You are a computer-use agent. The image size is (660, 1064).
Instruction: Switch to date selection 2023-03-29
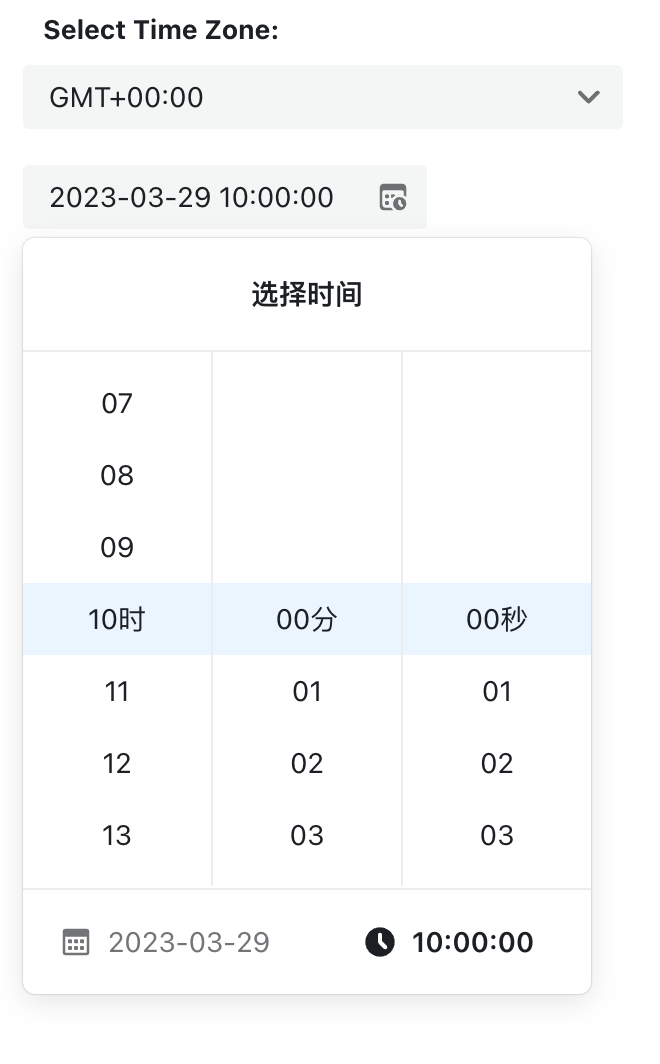tap(167, 942)
